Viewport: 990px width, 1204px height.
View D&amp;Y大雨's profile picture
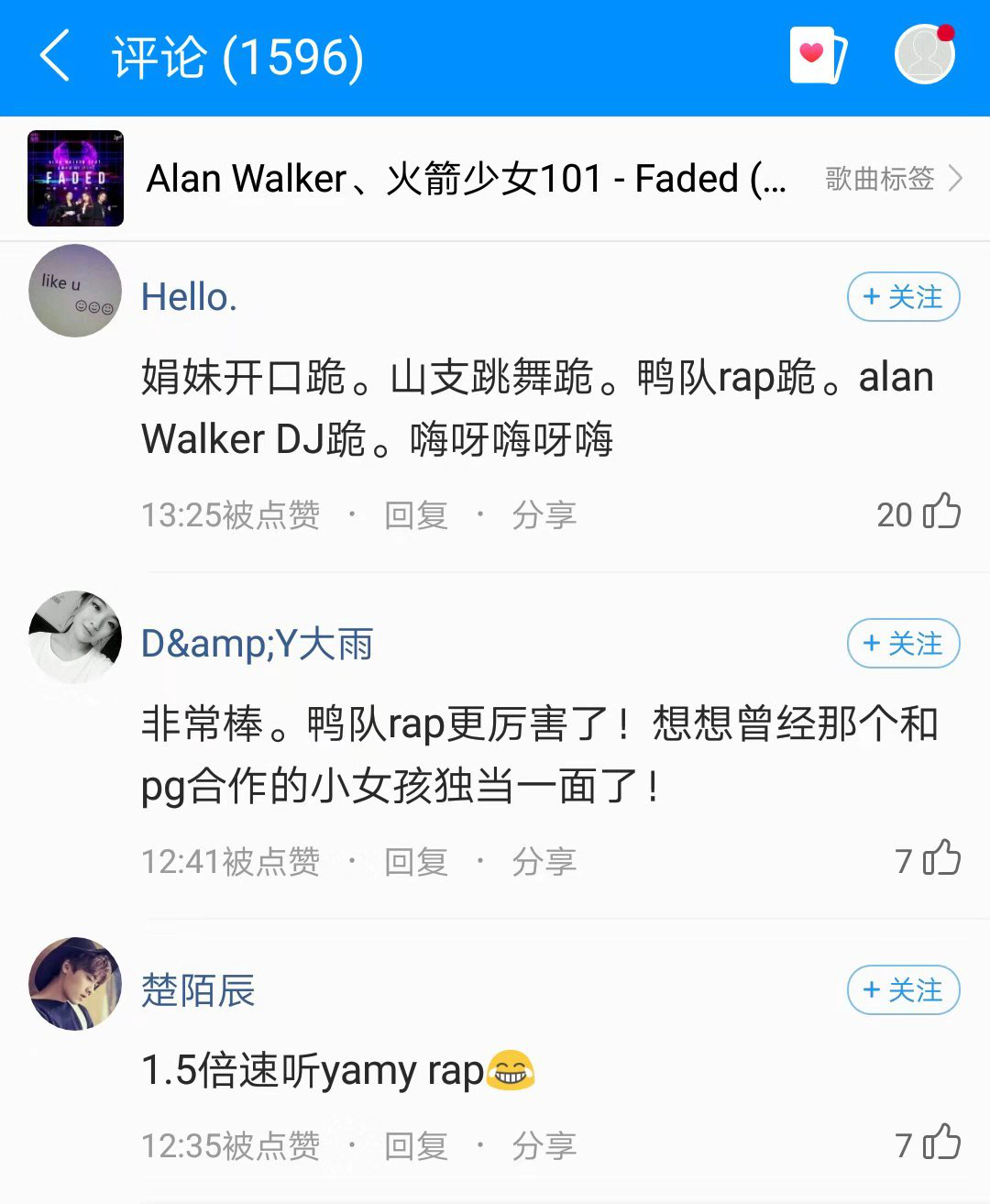coord(75,637)
